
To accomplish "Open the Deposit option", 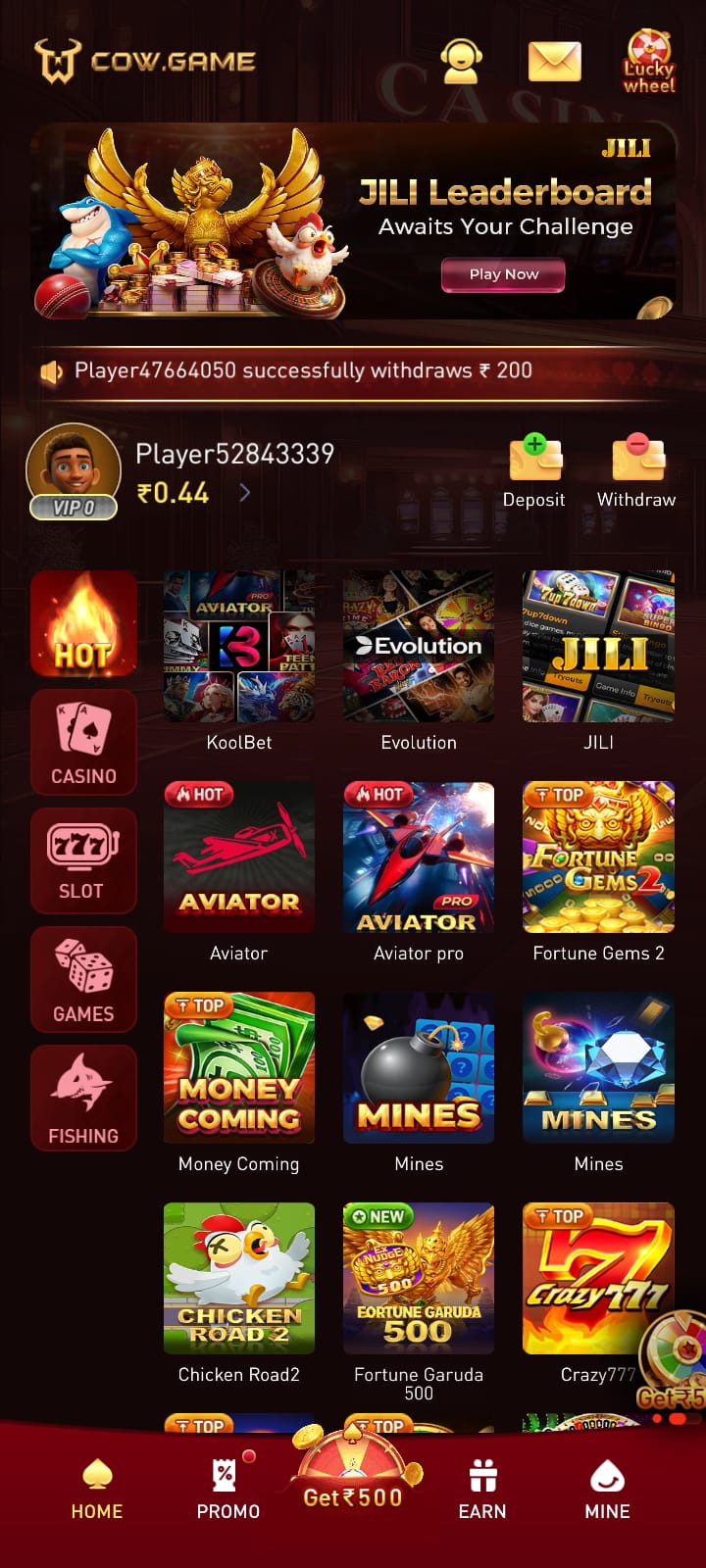I will pyautogui.click(x=533, y=472).
